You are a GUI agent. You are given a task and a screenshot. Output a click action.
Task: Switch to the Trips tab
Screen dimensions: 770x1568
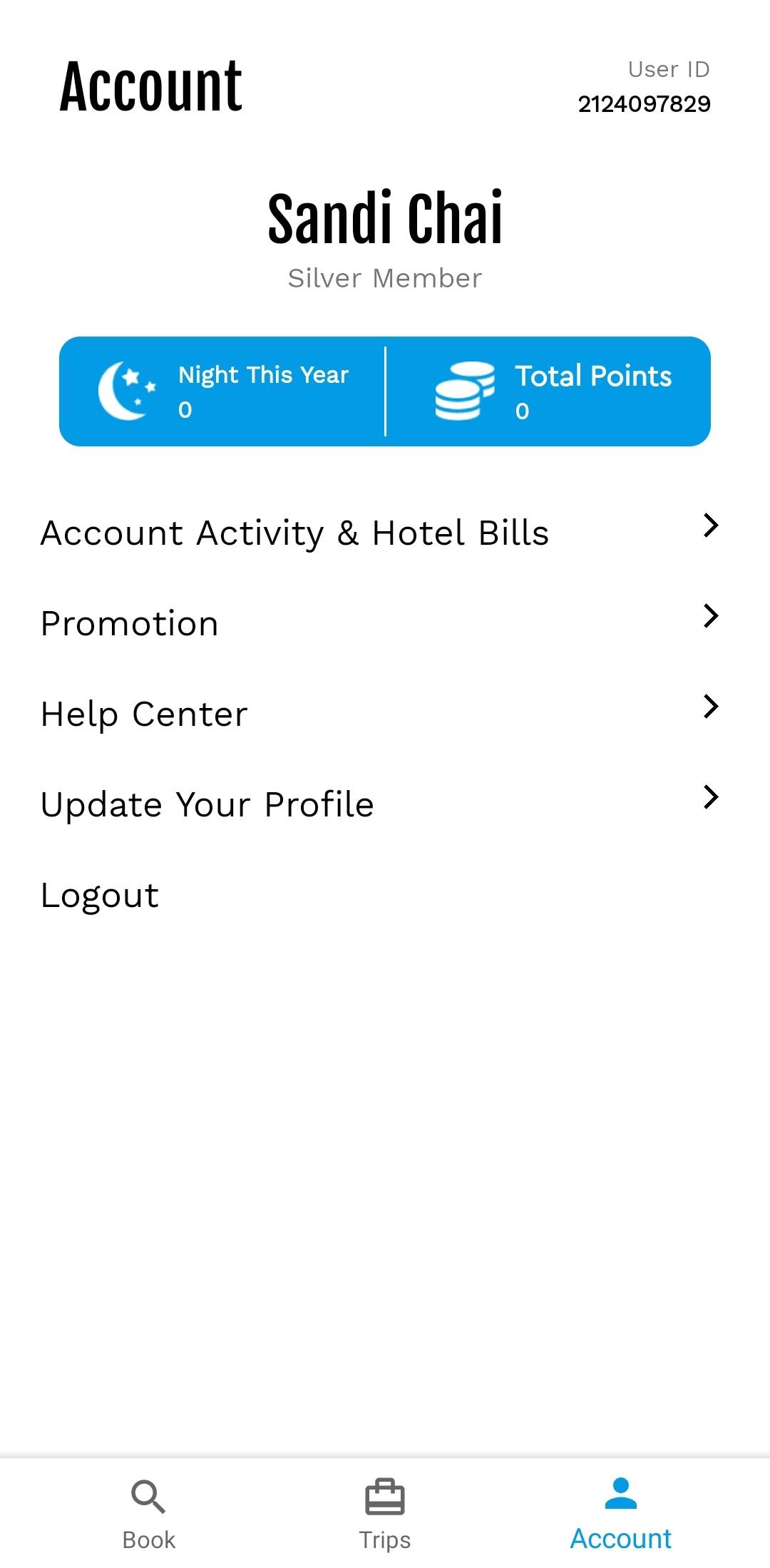[385, 1514]
